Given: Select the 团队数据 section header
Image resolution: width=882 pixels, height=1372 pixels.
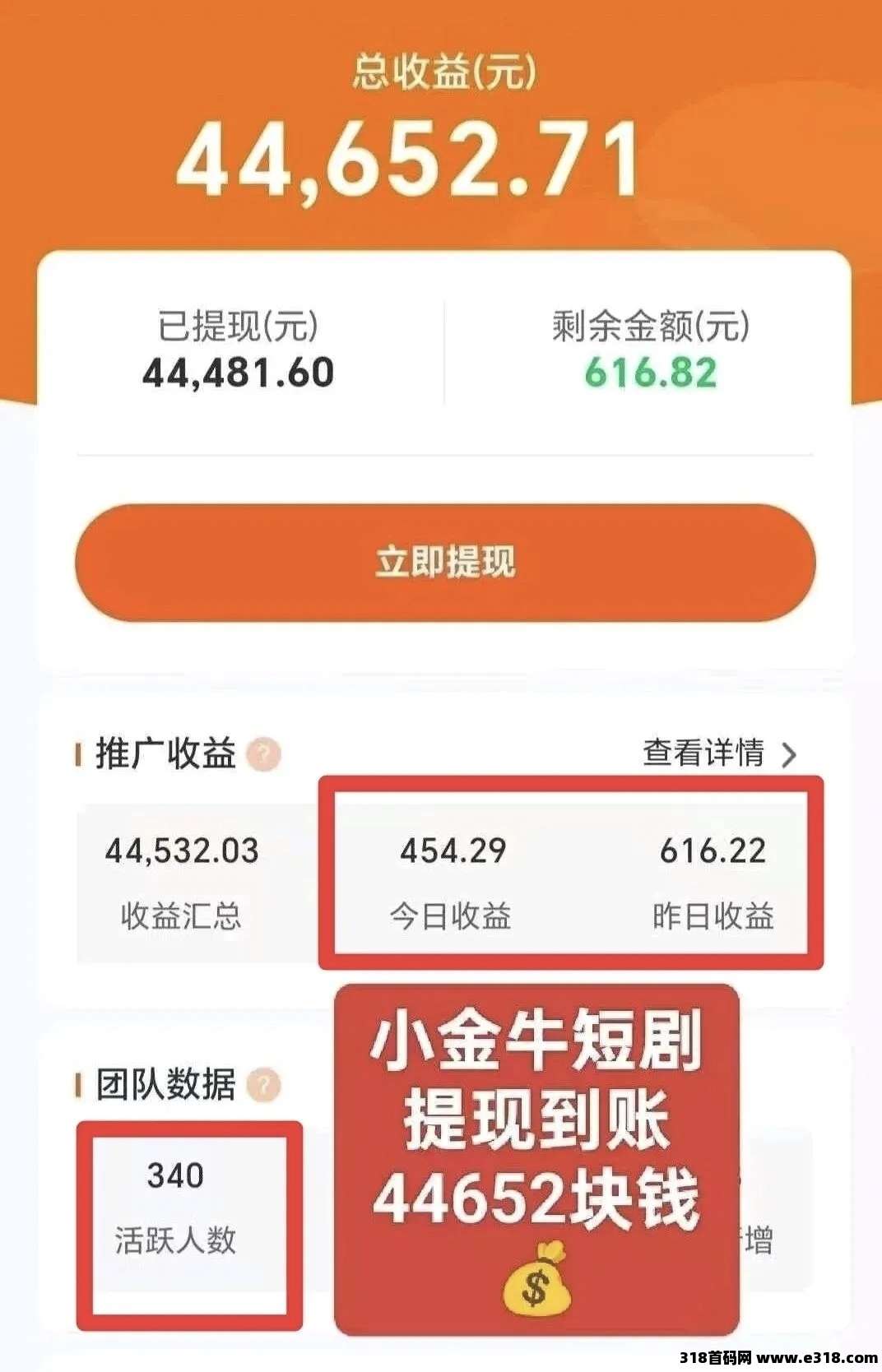Looking at the screenshot, I should click(x=166, y=1084).
